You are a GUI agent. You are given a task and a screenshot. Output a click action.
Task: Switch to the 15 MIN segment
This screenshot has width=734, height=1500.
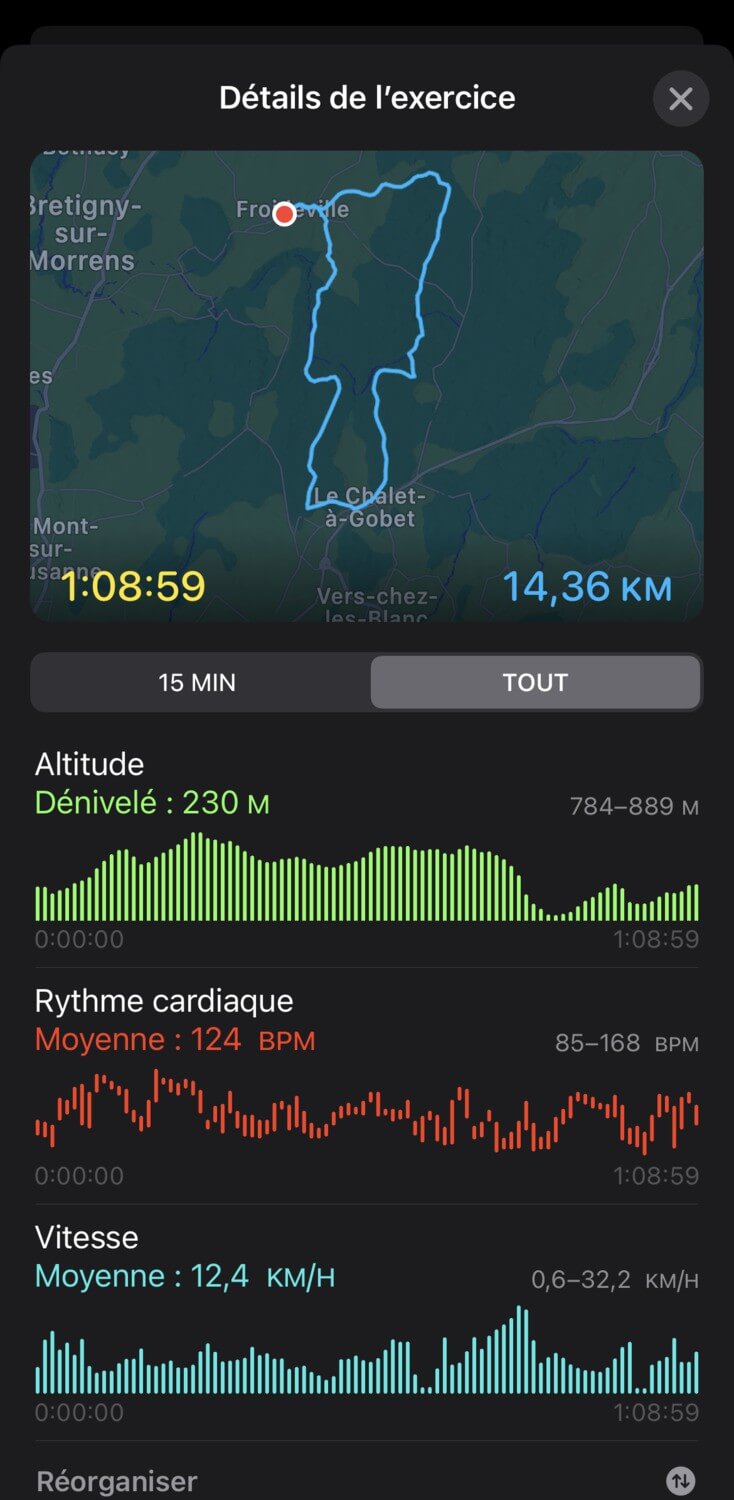tap(198, 683)
